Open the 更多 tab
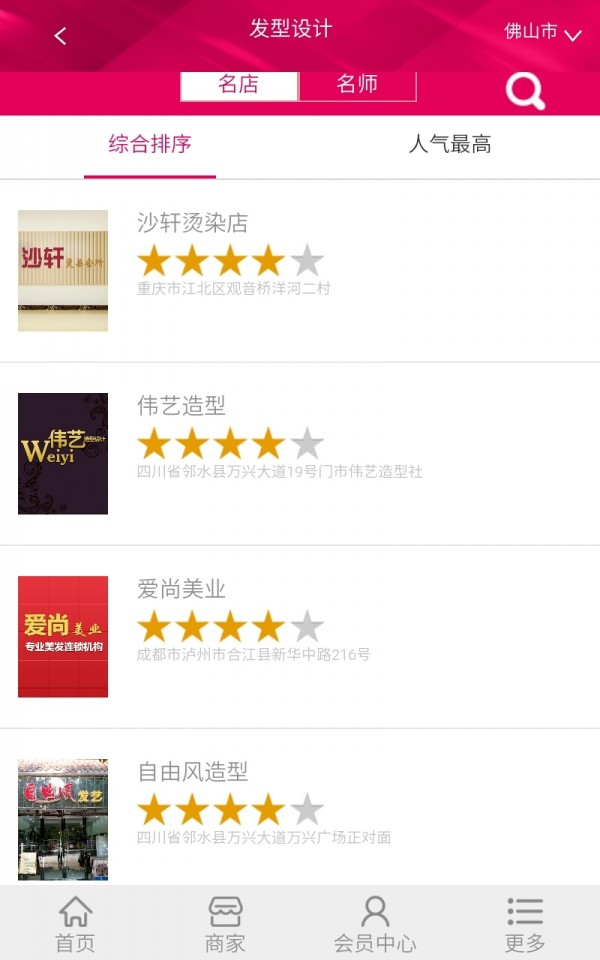Image resolution: width=600 pixels, height=960 pixels. click(x=525, y=924)
